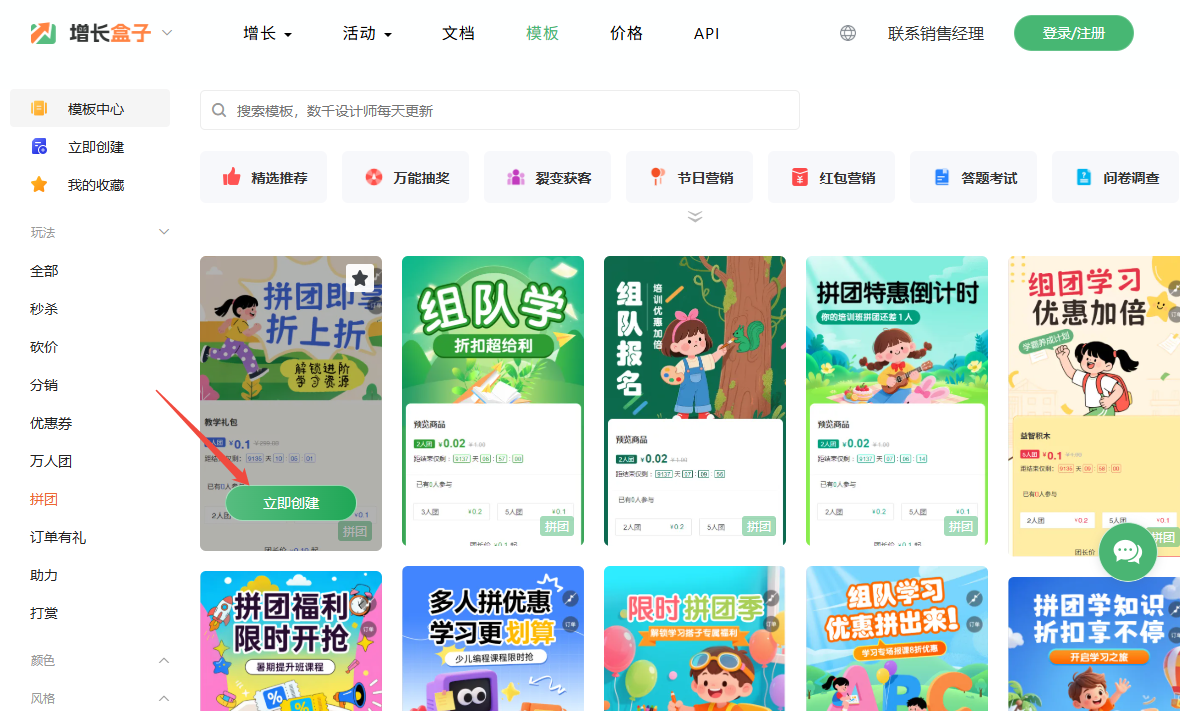Tap the 登录/注册 button

[1073, 33]
